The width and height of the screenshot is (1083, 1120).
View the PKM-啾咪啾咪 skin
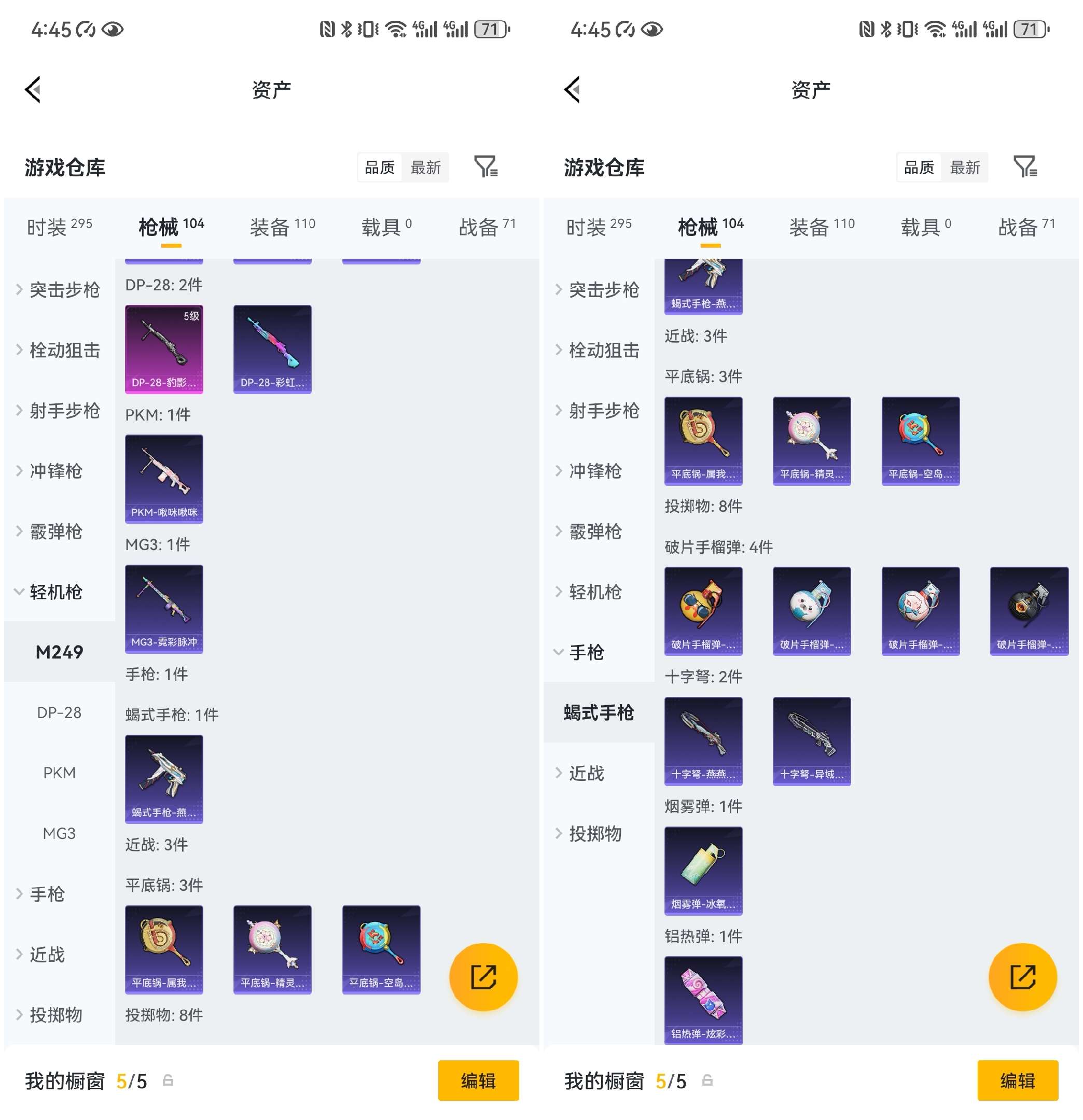point(164,479)
